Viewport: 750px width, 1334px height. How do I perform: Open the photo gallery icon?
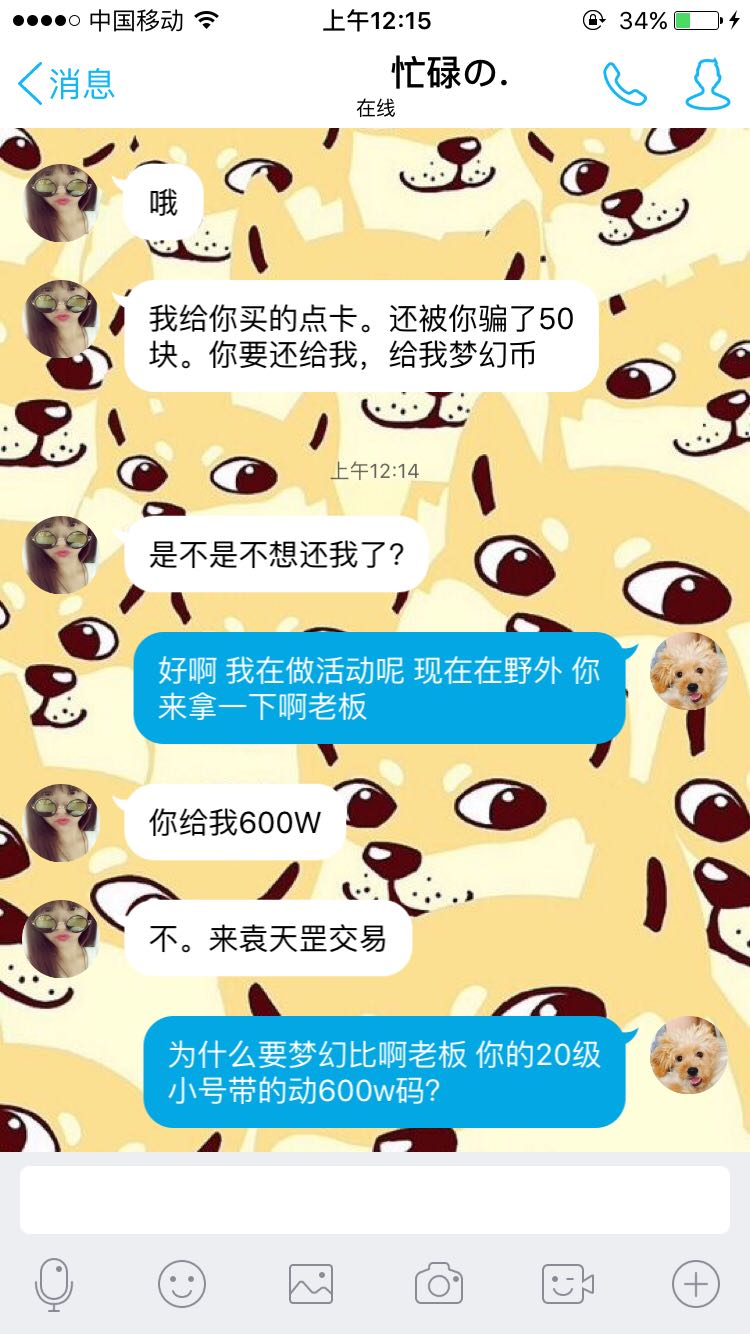click(311, 1284)
